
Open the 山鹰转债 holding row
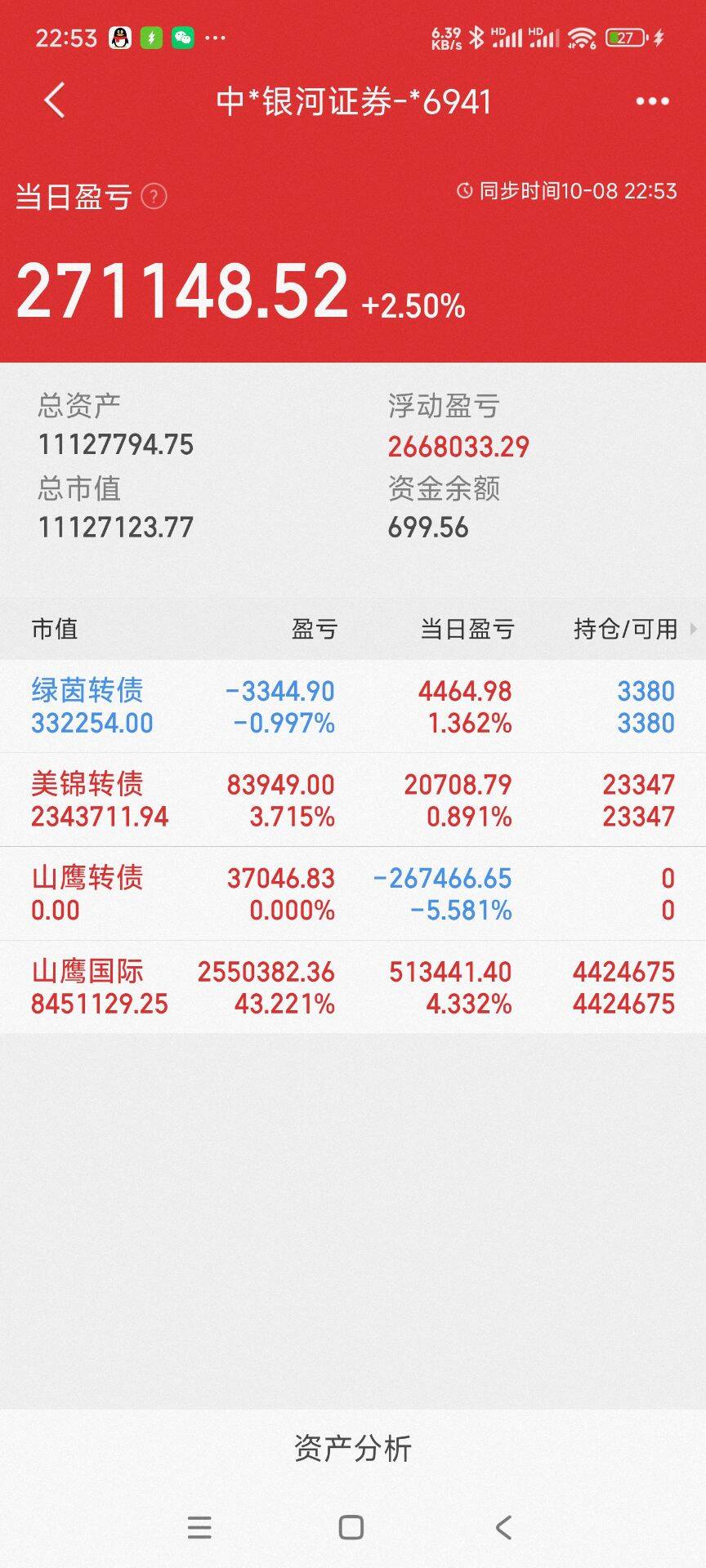[x=353, y=893]
